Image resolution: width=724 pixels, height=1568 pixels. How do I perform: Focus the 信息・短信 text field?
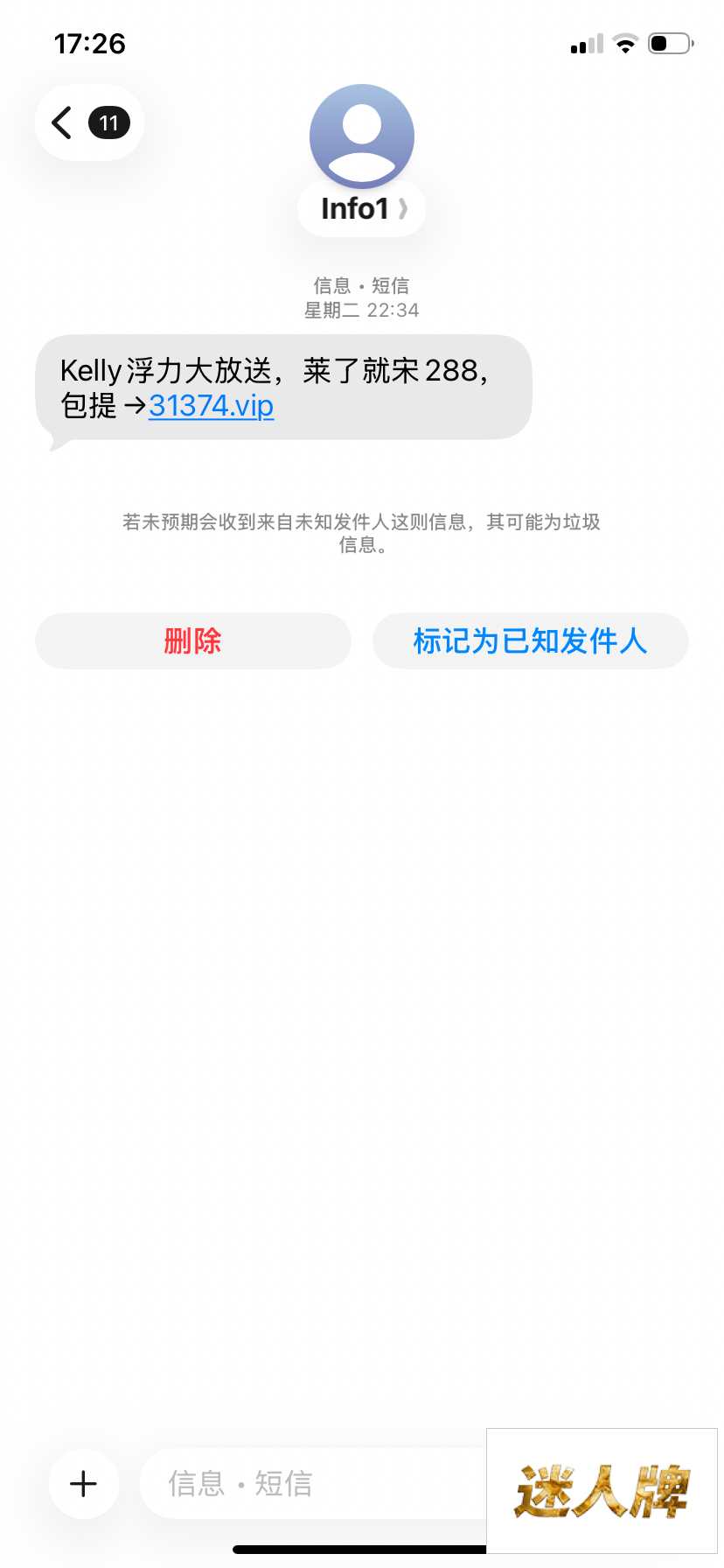tap(315, 1484)
